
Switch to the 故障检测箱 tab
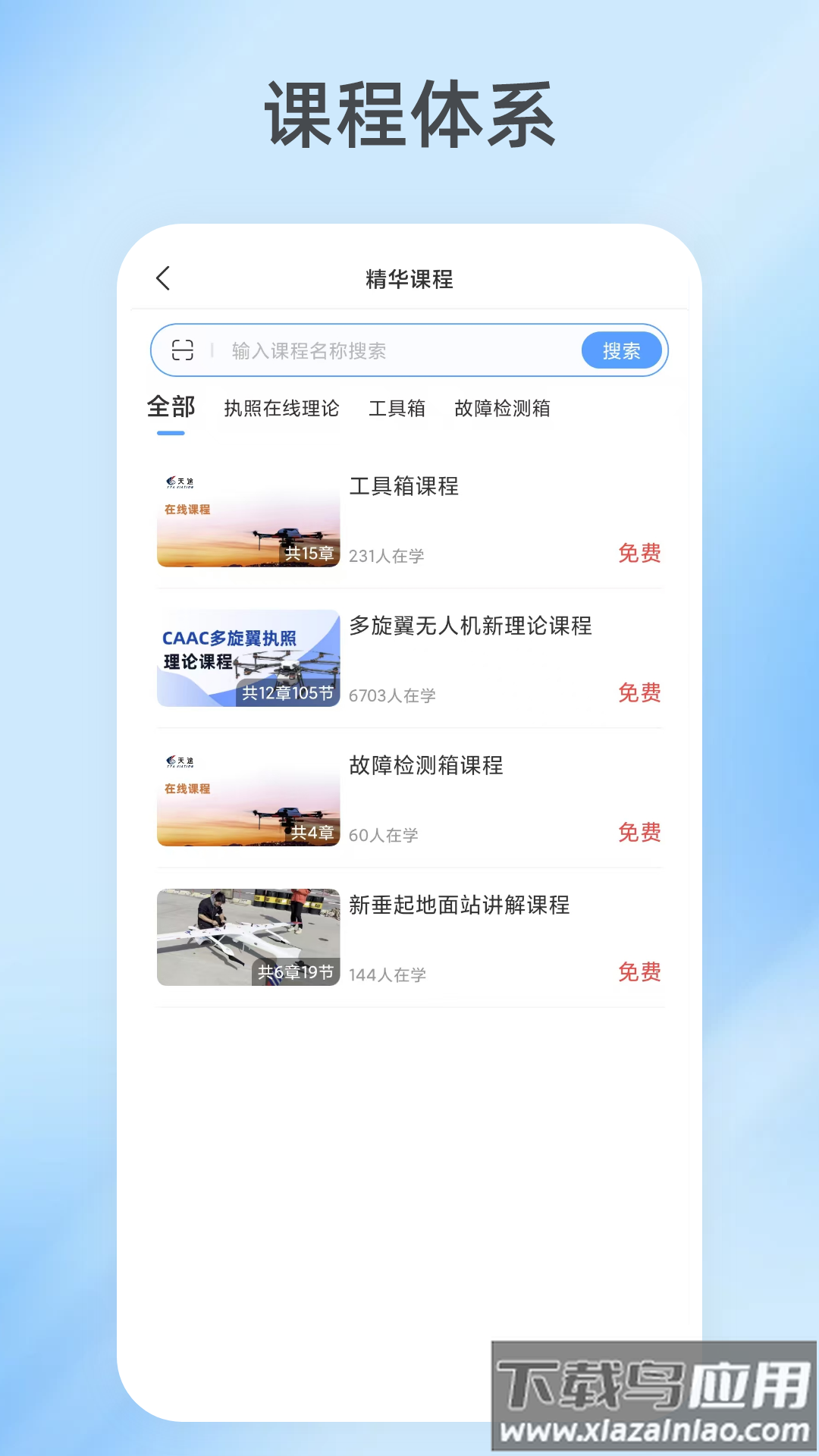502,408
